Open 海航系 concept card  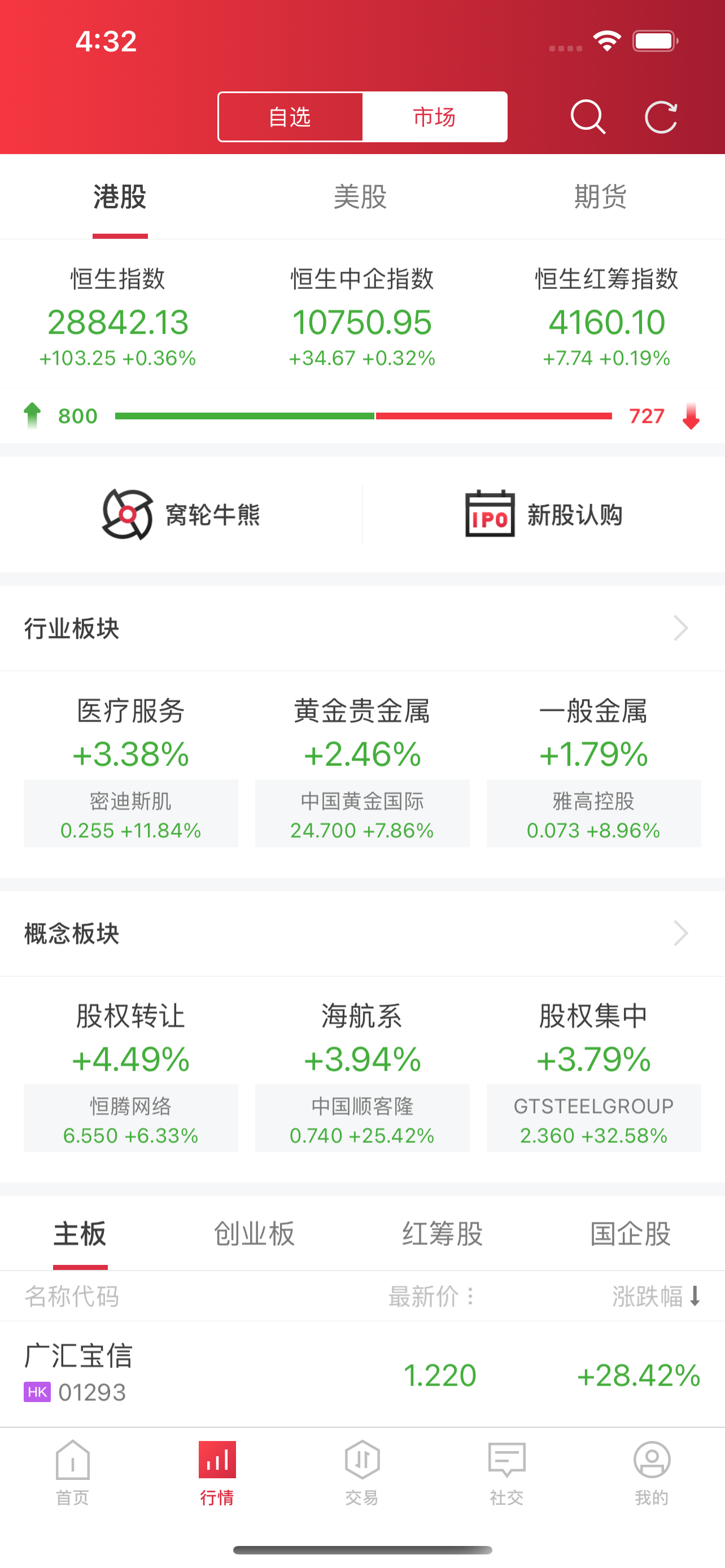[362, 1074]
